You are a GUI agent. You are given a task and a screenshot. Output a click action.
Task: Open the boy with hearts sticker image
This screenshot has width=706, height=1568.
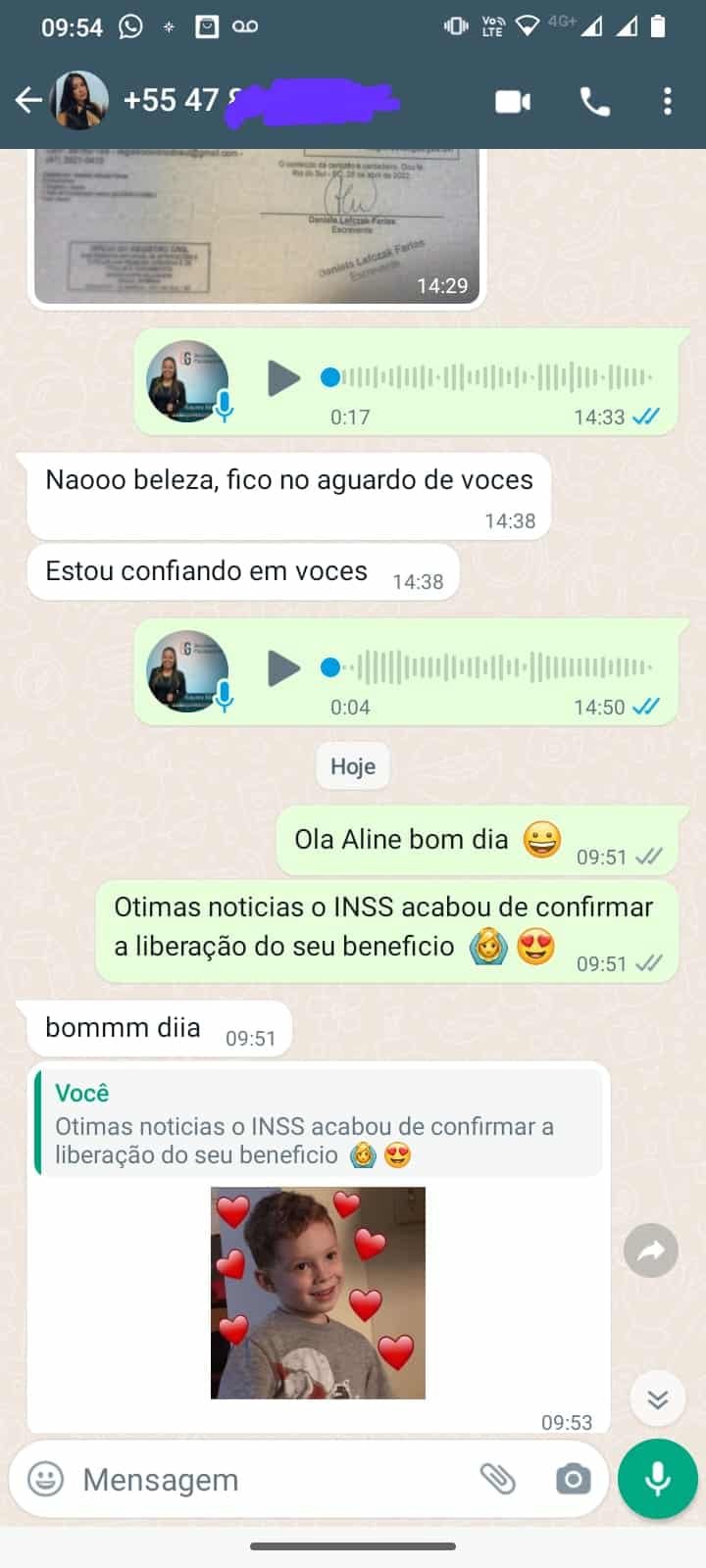(318, 1293)
